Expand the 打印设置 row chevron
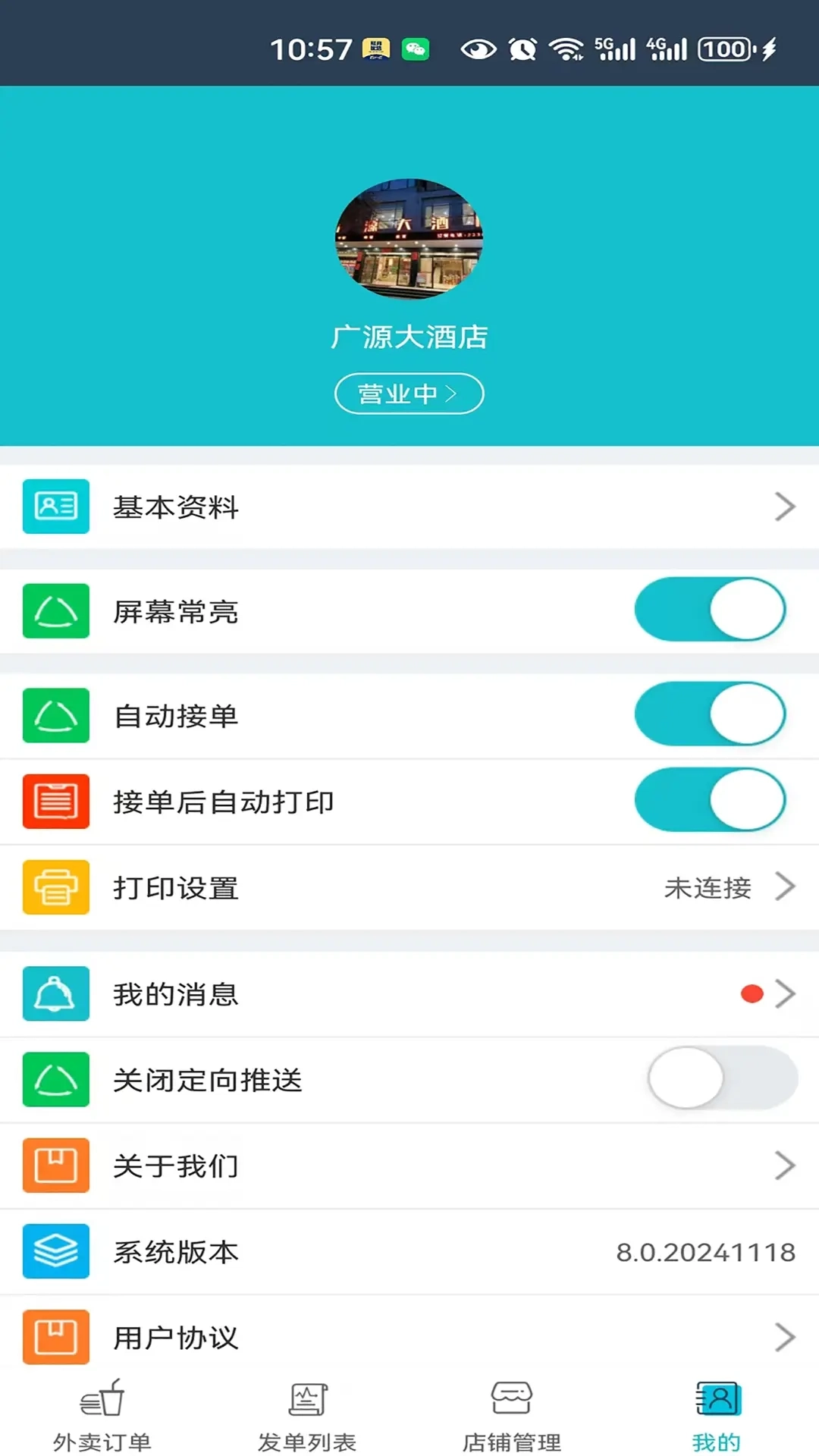819x1456 pixels. click(785, 887)
